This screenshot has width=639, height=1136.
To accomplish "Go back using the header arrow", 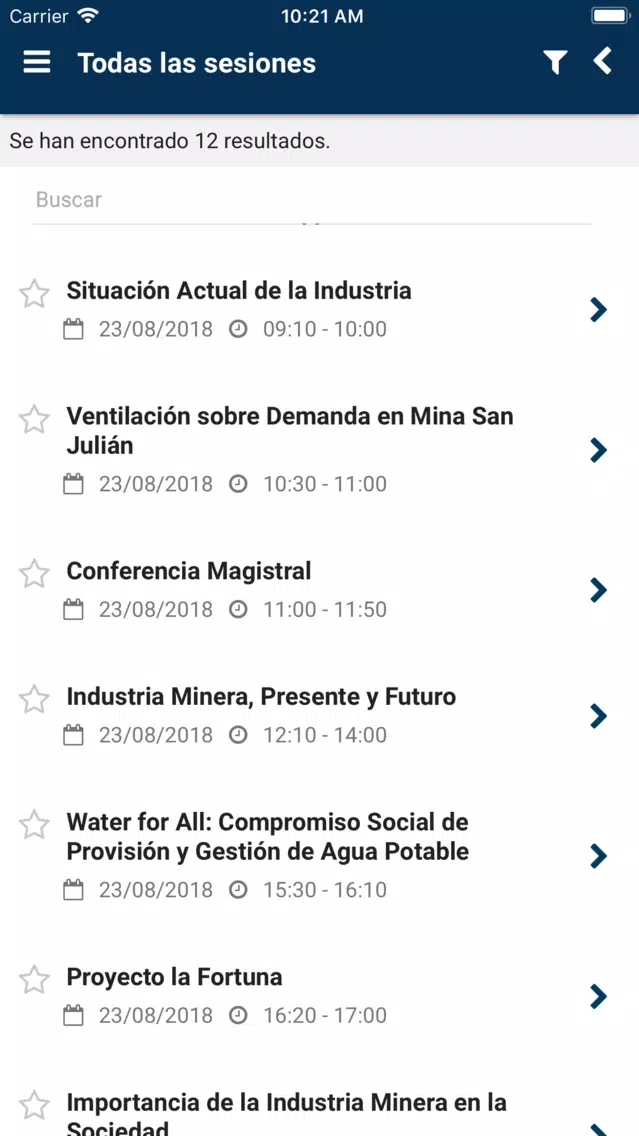I will 603,62.
